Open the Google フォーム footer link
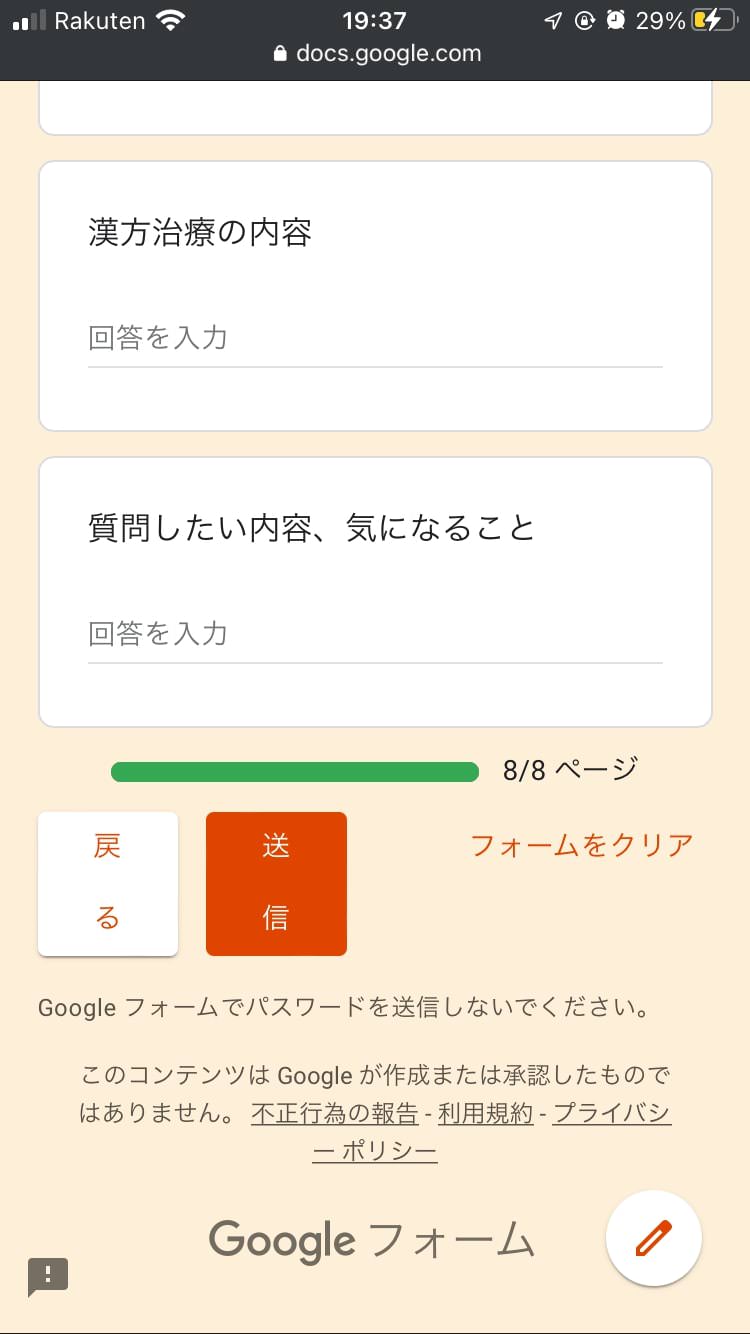Screen dimensions: 750x1334 (371, 1241)
